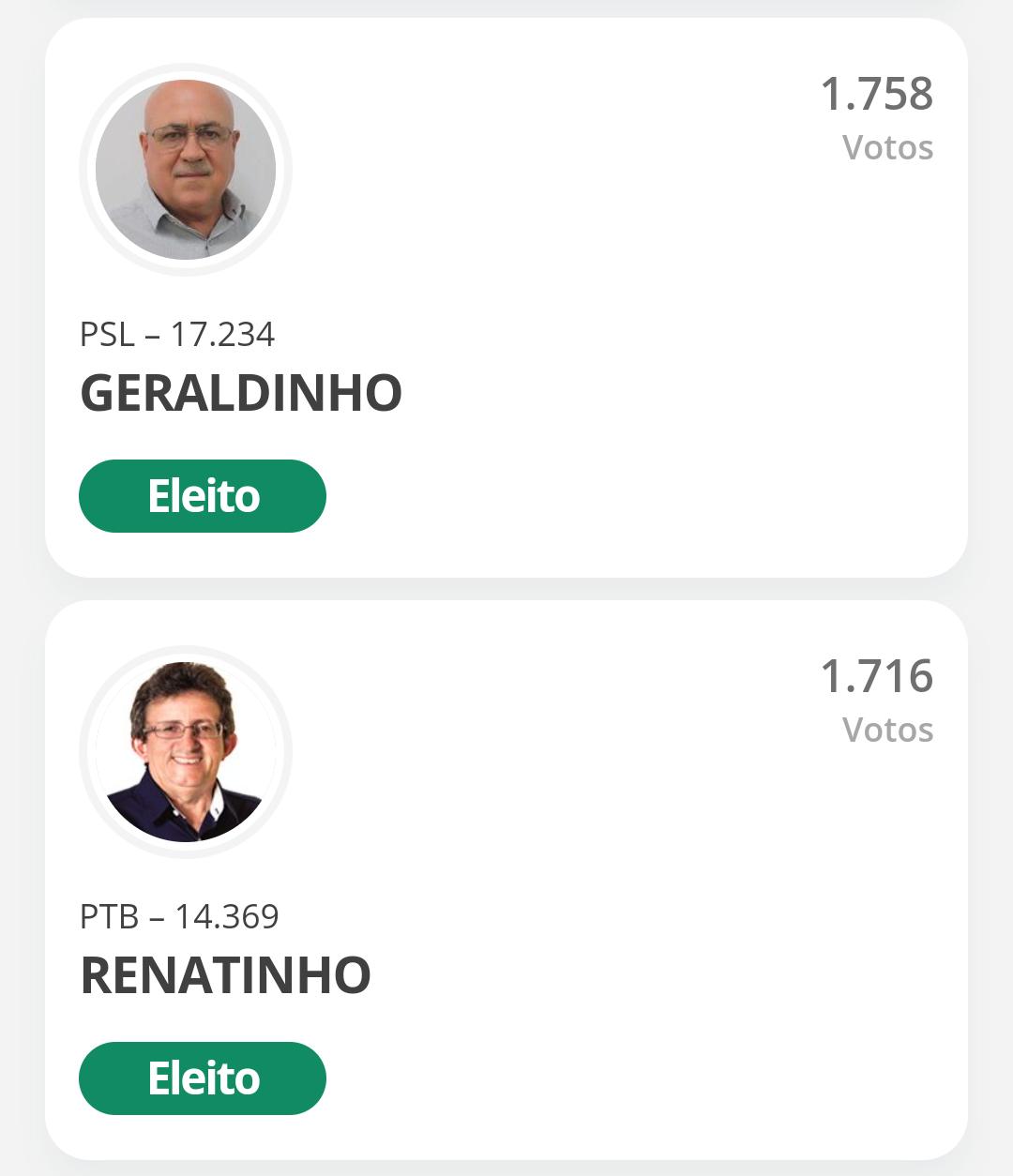Open Renatinho's candidate card
The width and height of the screenshot is (1013, 1176).
tap(505, 880)
